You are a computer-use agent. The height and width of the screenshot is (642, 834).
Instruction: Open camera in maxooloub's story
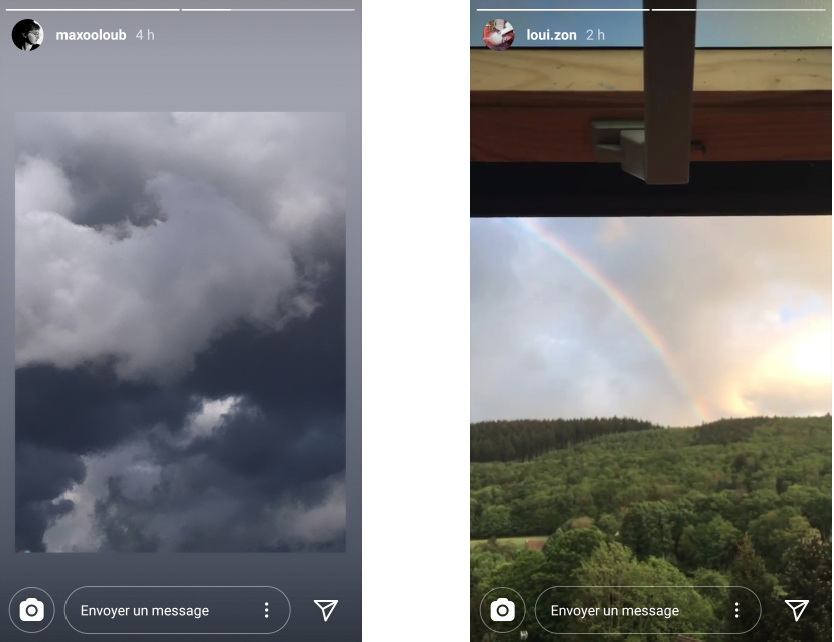tap(31, 610)
